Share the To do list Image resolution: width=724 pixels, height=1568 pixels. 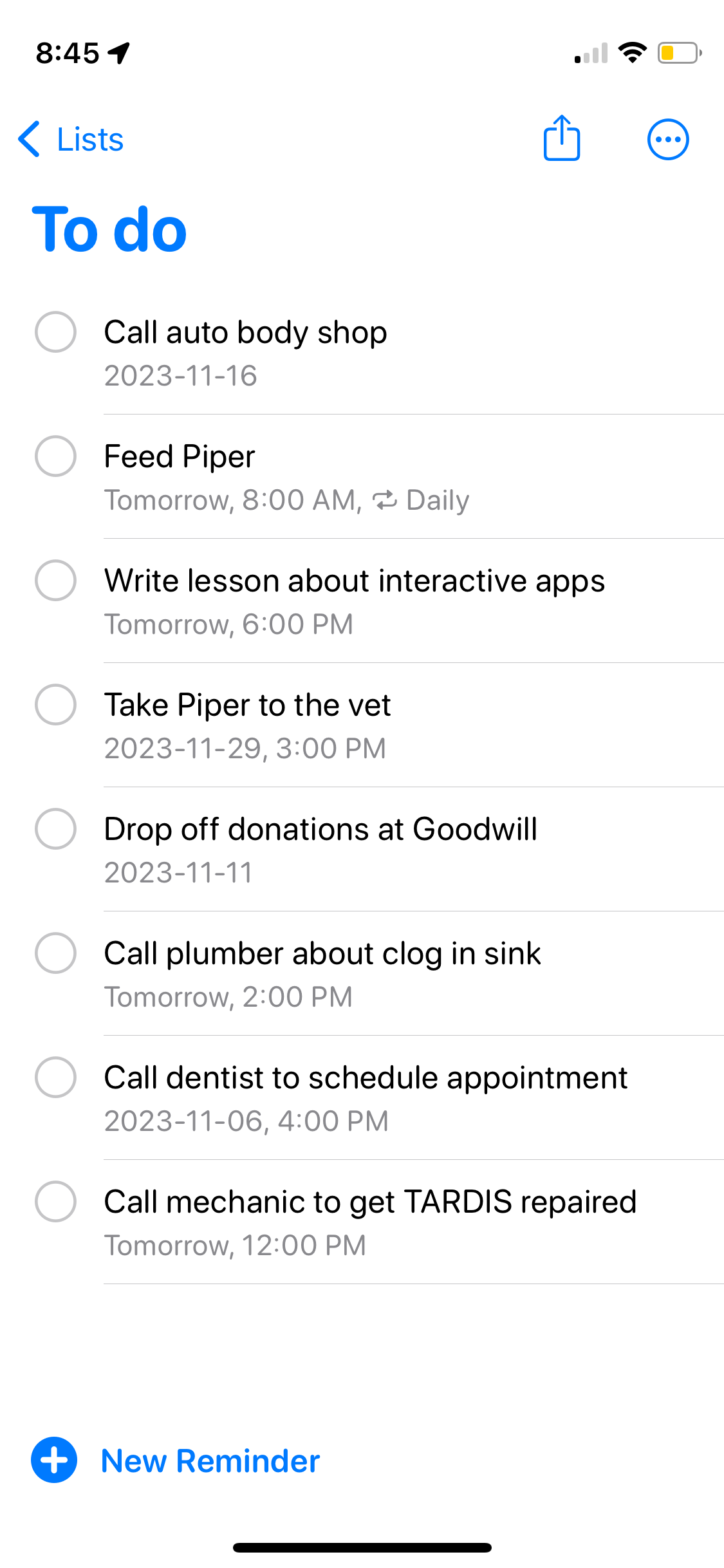coord(561,138)
